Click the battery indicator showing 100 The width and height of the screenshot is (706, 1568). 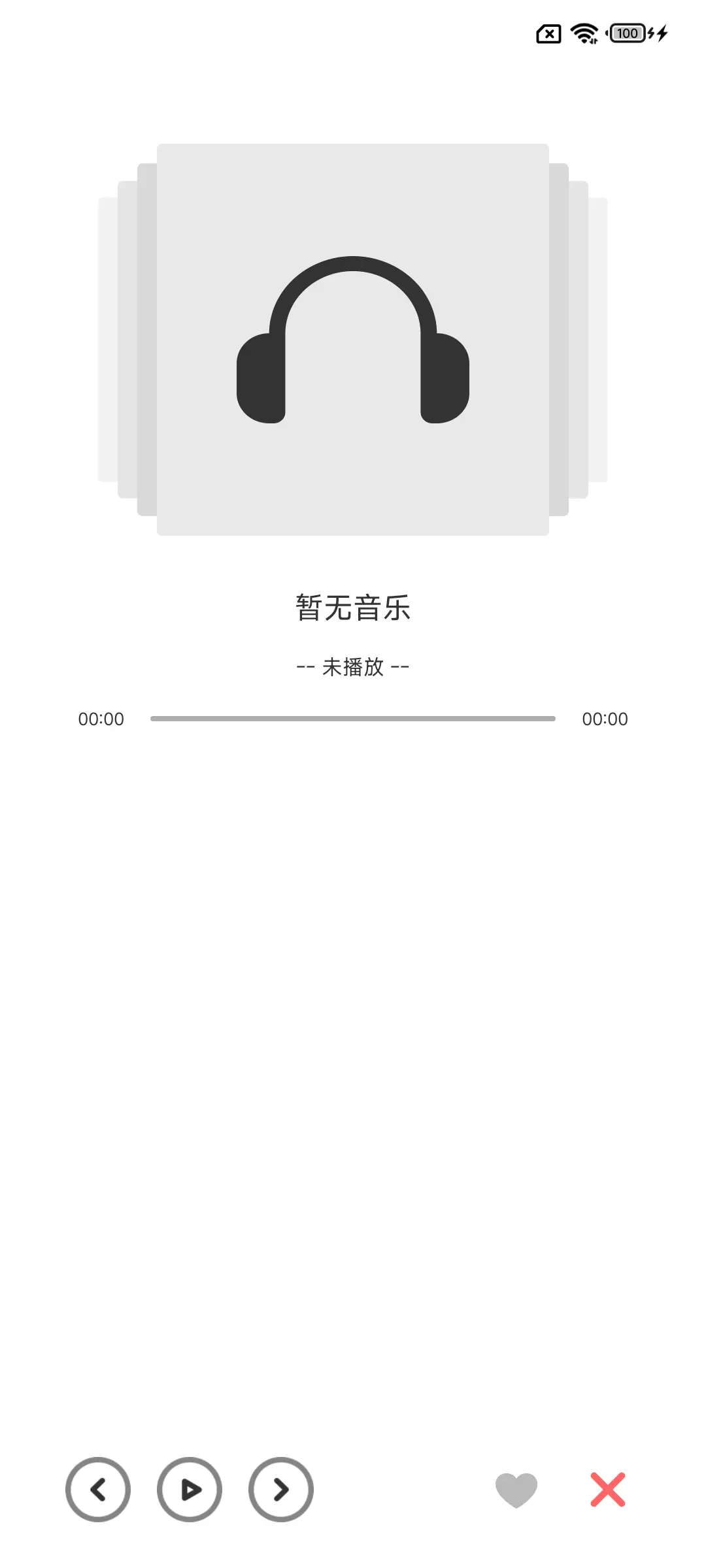point(626,33)
